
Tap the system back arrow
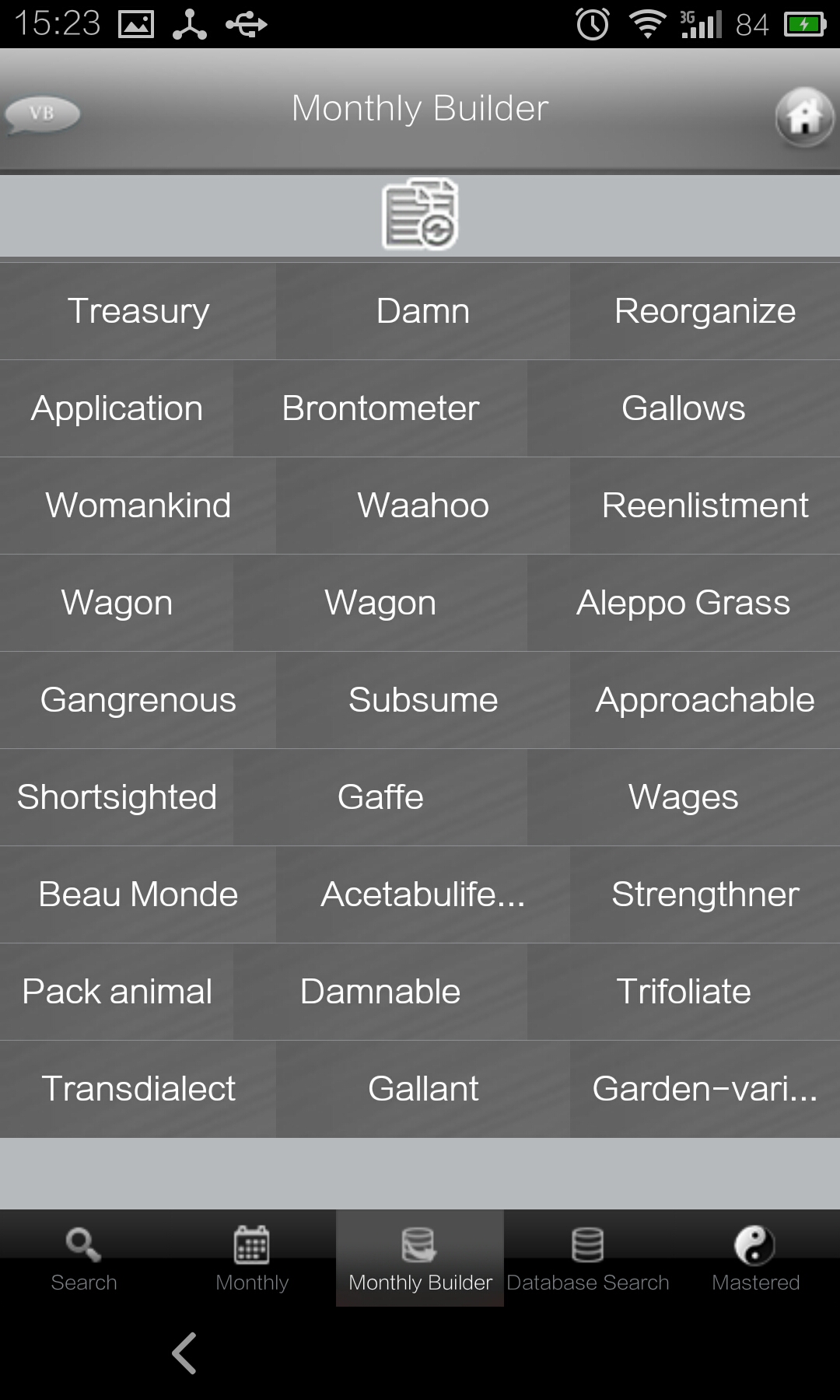[x=184, y=1353]
